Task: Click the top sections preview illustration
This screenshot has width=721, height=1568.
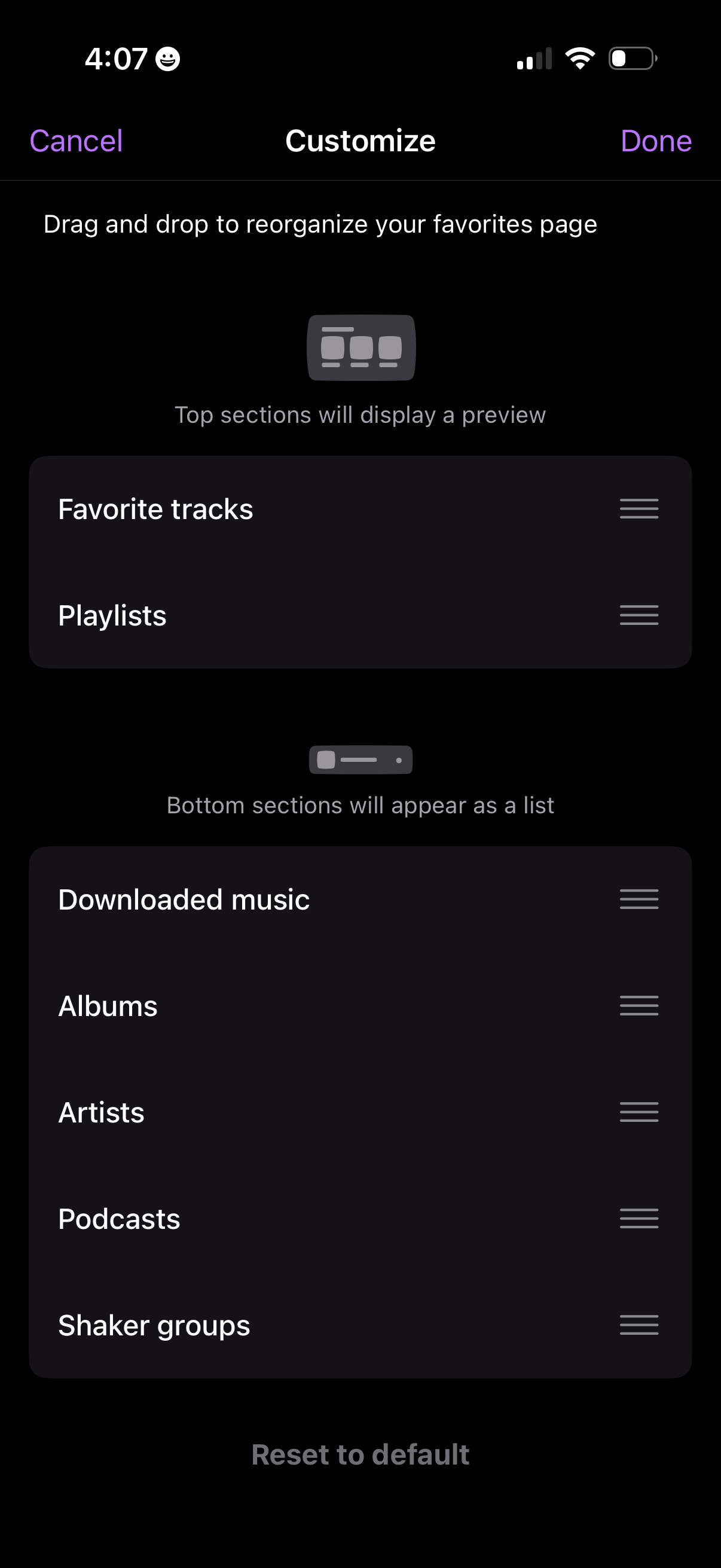Action: pos(361,348)
